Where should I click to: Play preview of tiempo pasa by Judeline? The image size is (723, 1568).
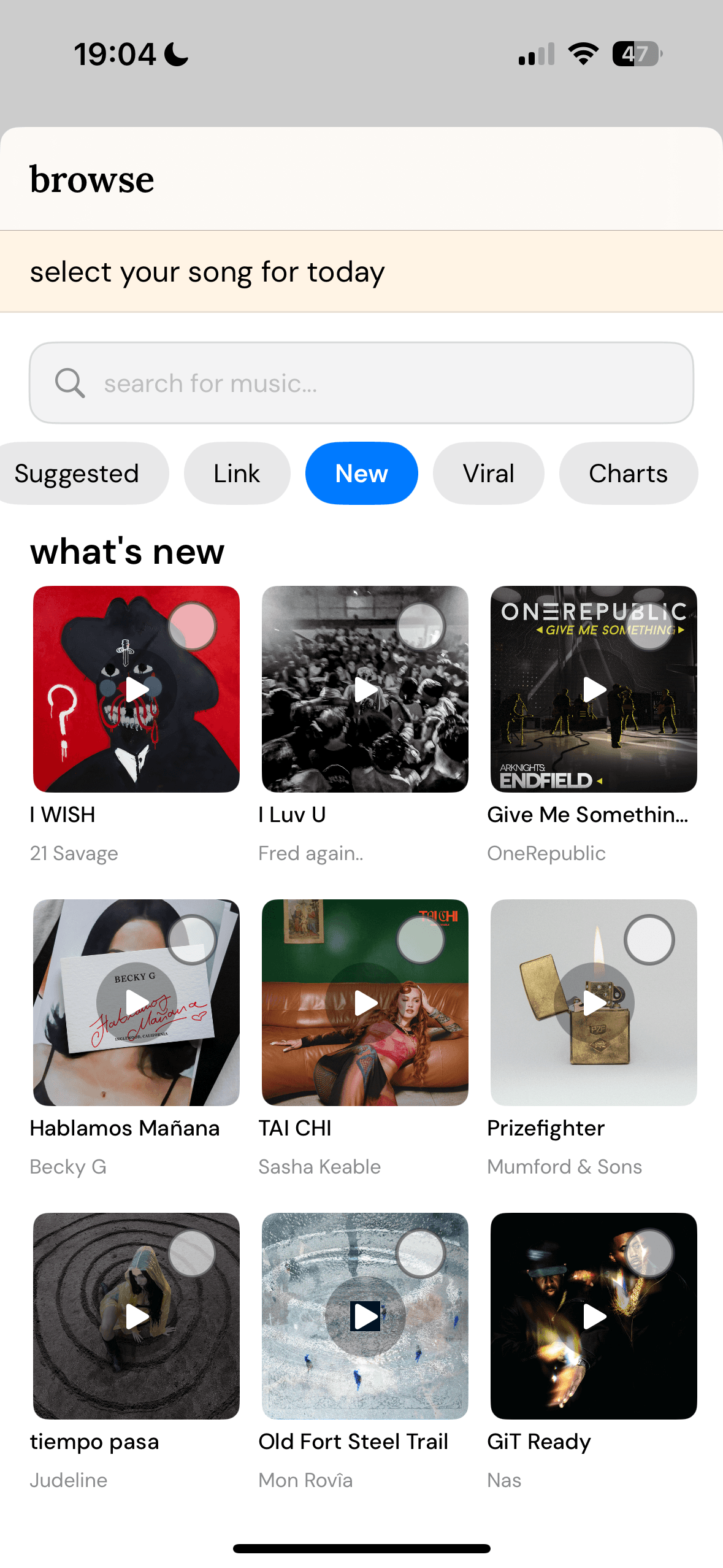point(137,1316)
